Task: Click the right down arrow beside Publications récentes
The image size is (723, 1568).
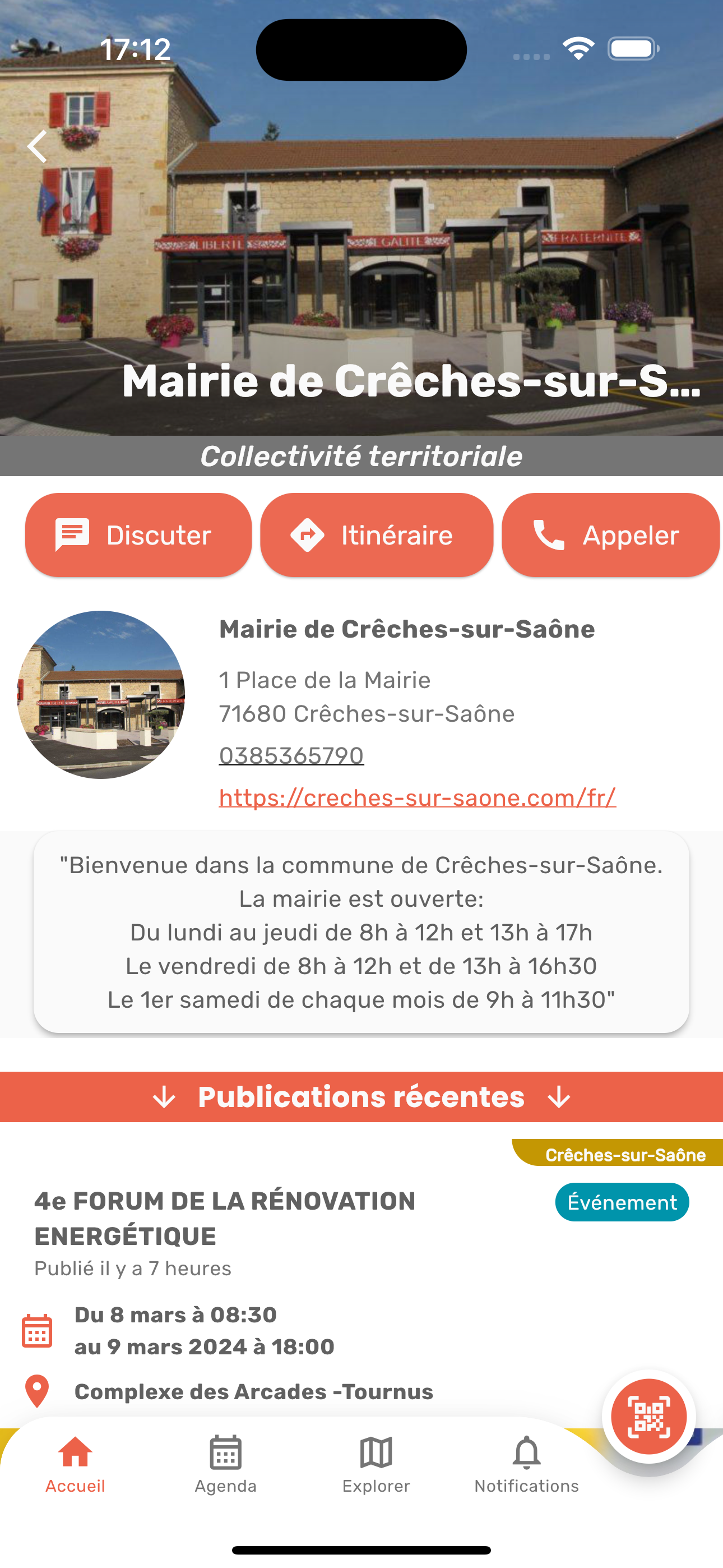Action: (x=558, y=1097)
